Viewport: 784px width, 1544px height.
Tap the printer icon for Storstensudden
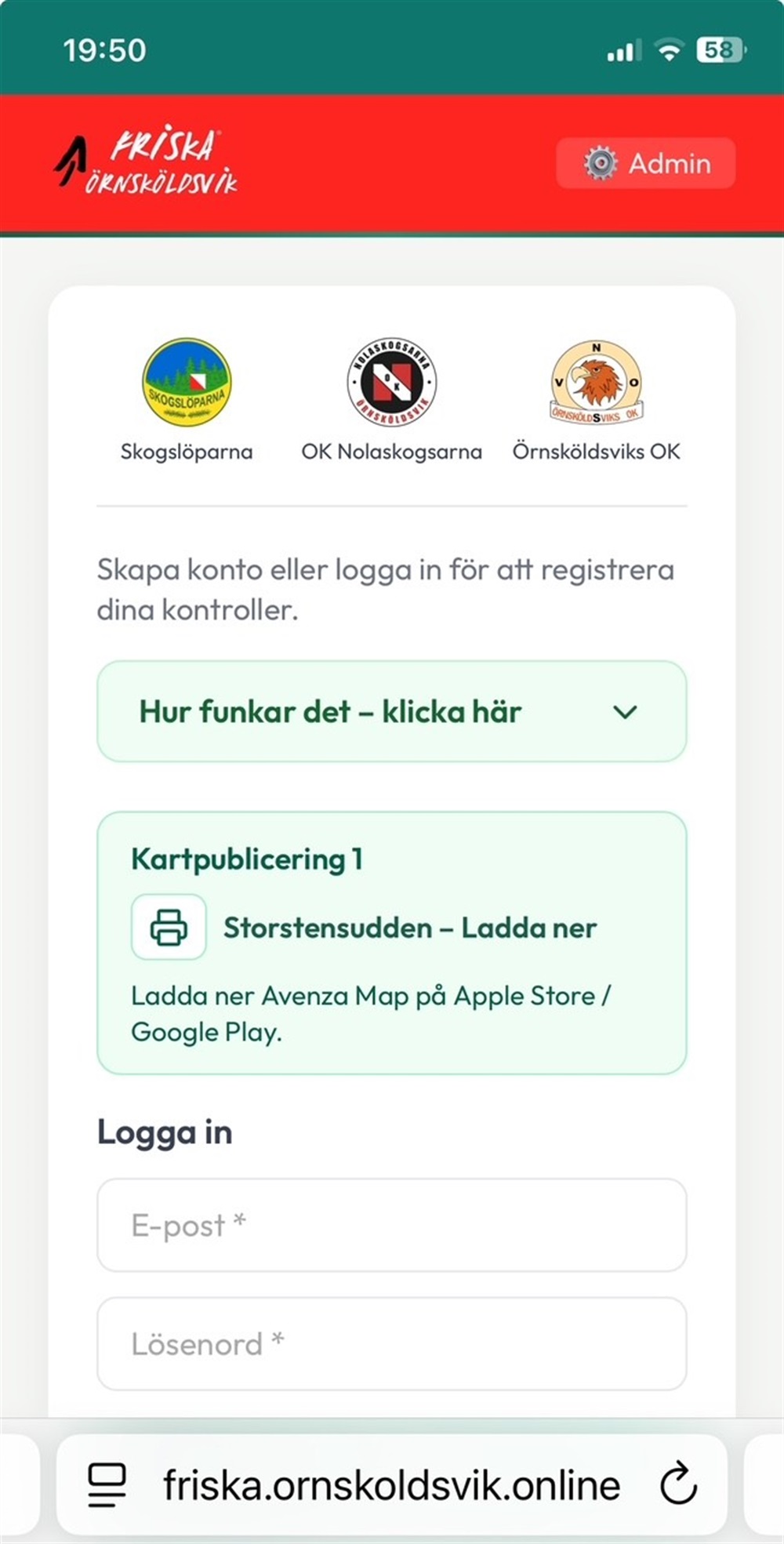point(169,927)
